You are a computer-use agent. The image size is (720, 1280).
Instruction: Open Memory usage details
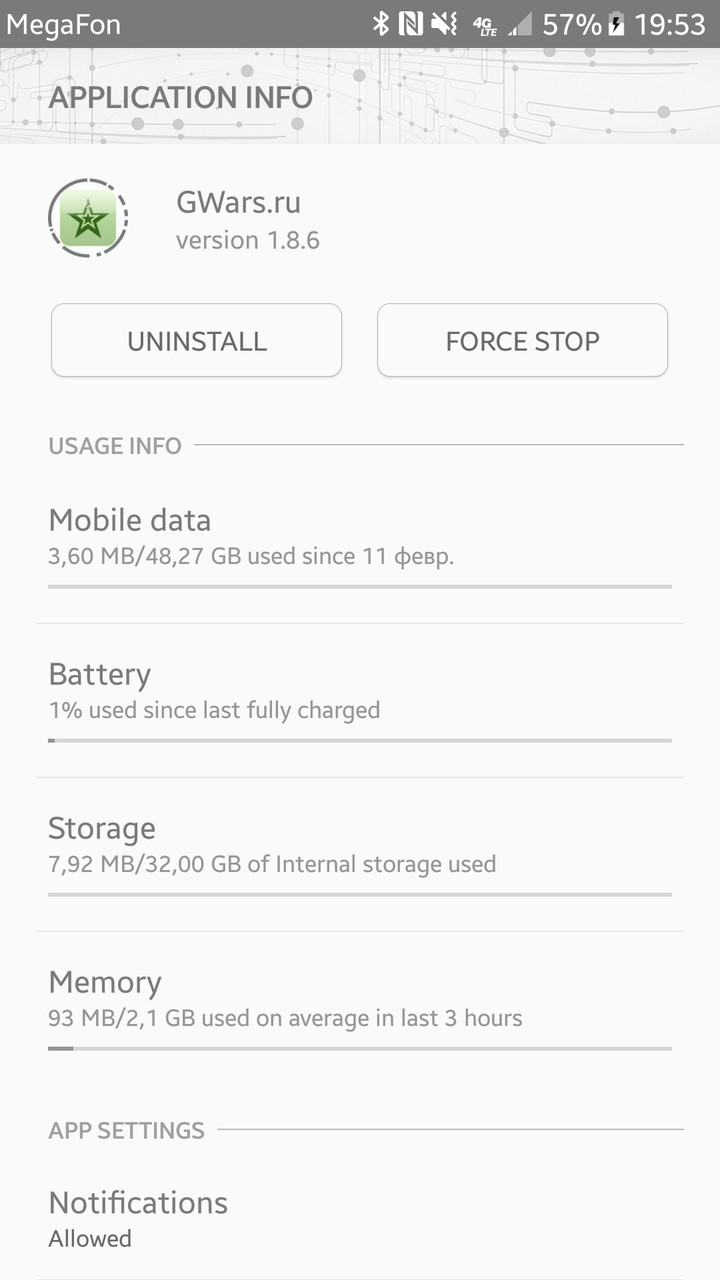point(360,1008)
